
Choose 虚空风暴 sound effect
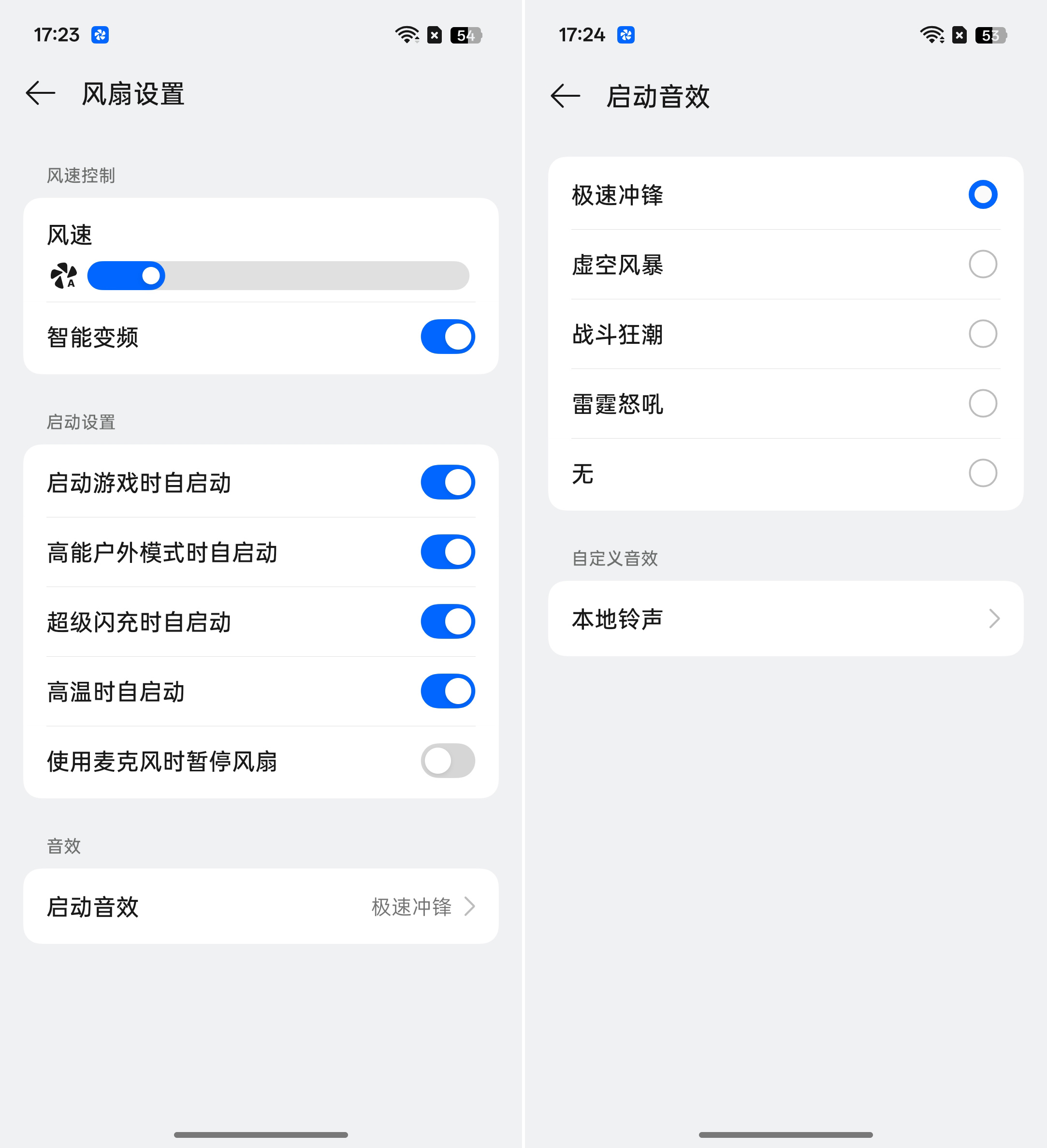click(x=982, y=264)
